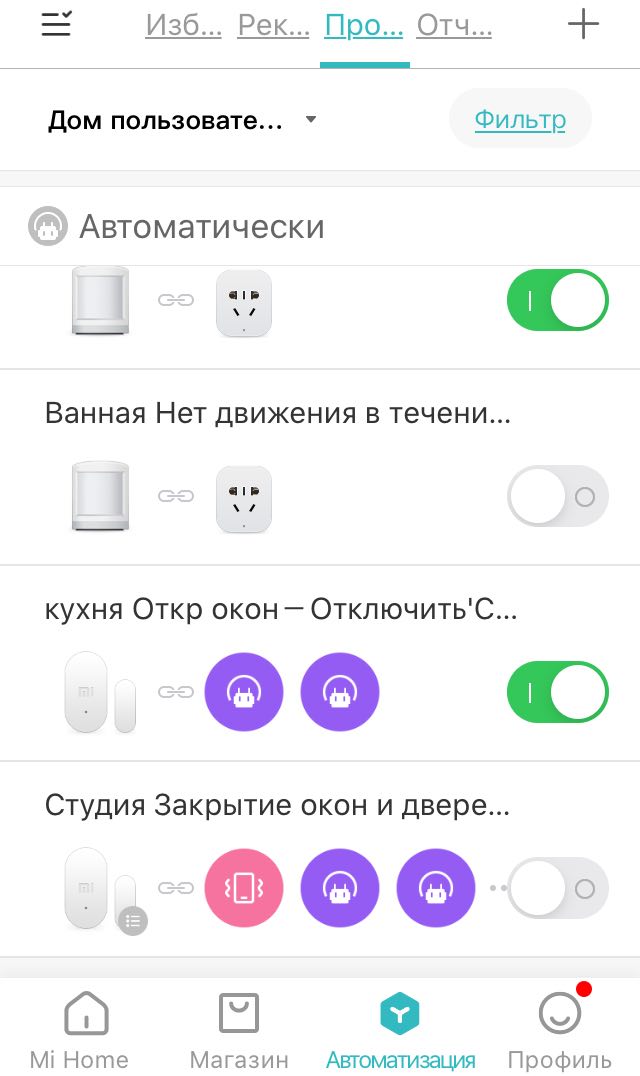Switch to the Отч... tab
The image size is (640, 1076).
click(454, 26)
